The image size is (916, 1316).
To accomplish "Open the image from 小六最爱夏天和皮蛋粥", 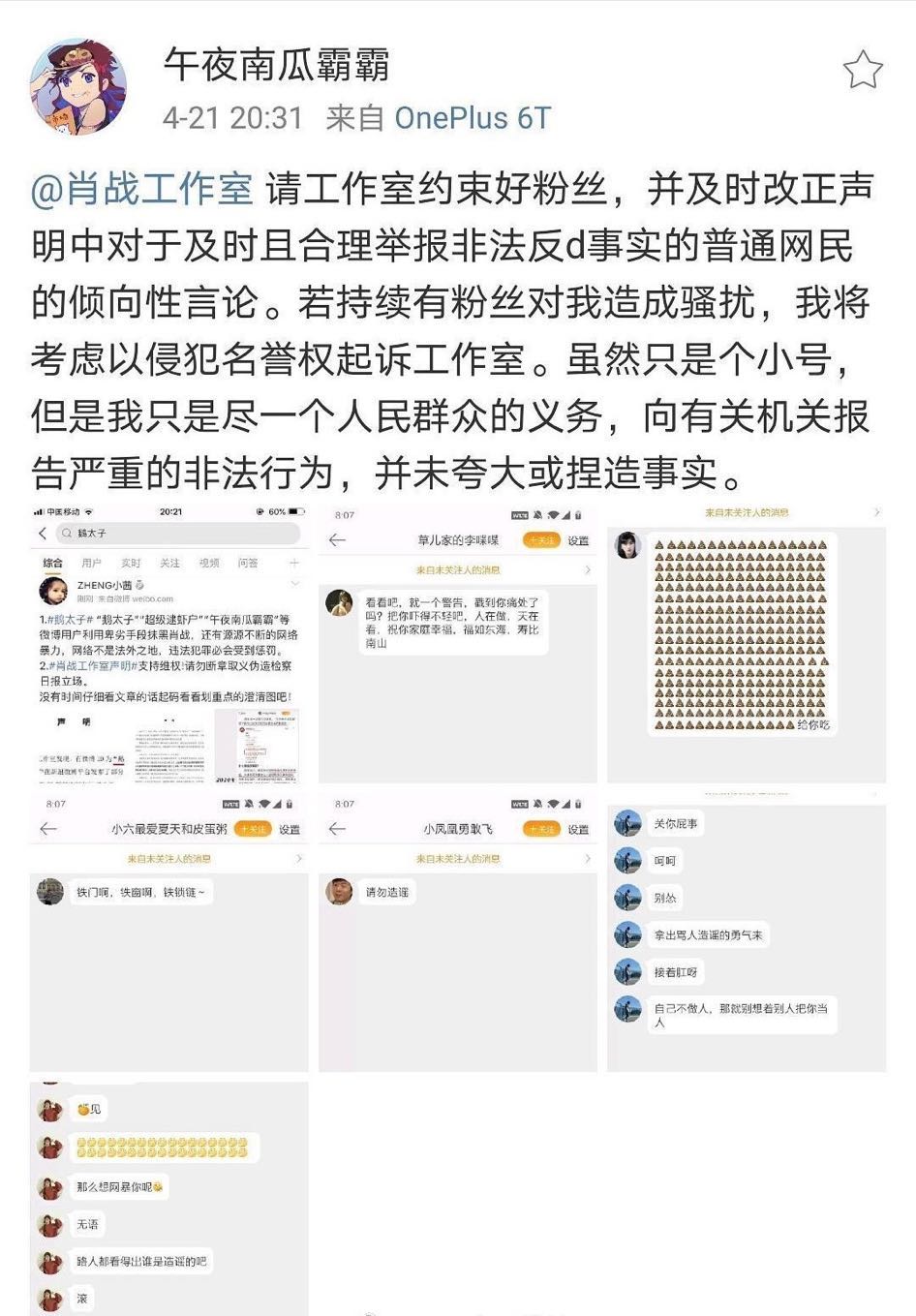I will coord(168,932).
